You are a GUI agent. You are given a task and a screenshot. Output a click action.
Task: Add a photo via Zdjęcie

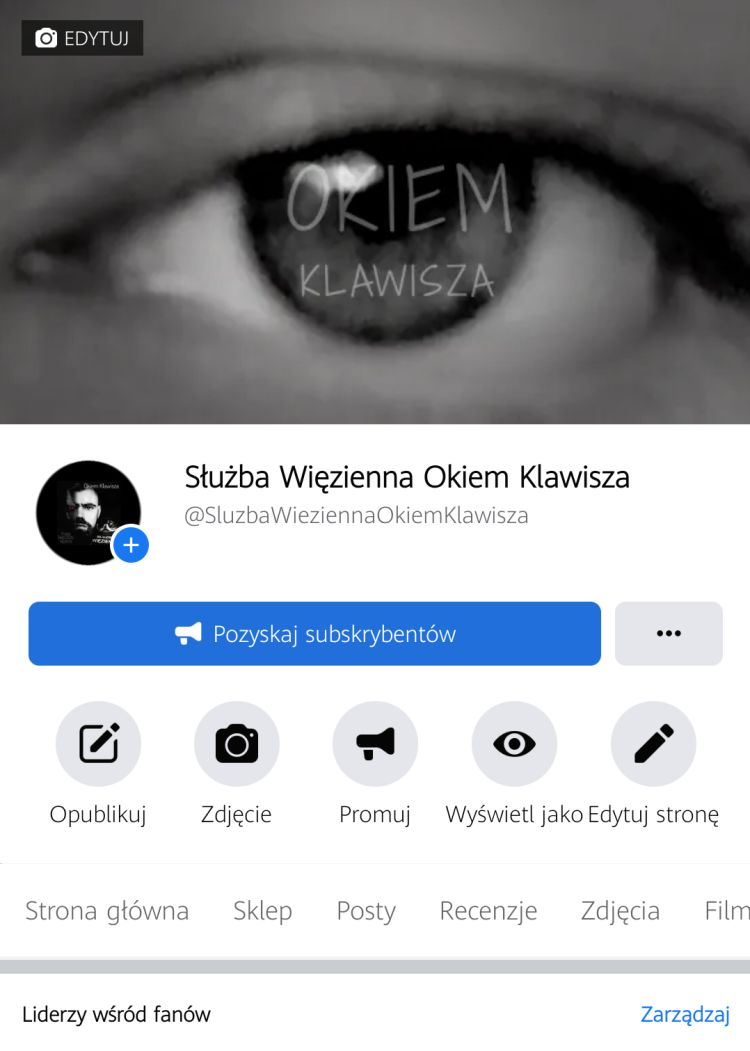click(237, 744)
